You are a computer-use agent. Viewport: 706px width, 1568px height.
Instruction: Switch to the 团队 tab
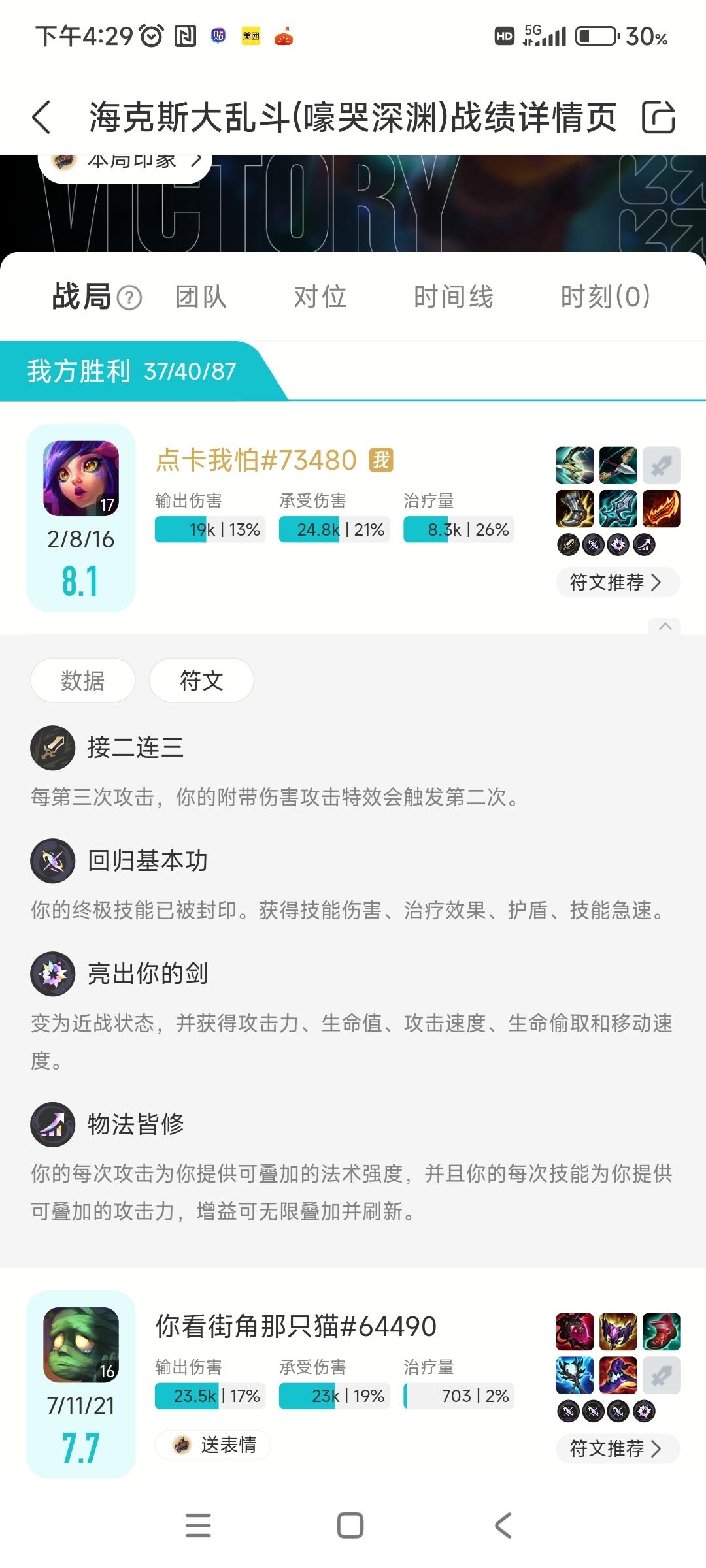click(x=201, y=297)
